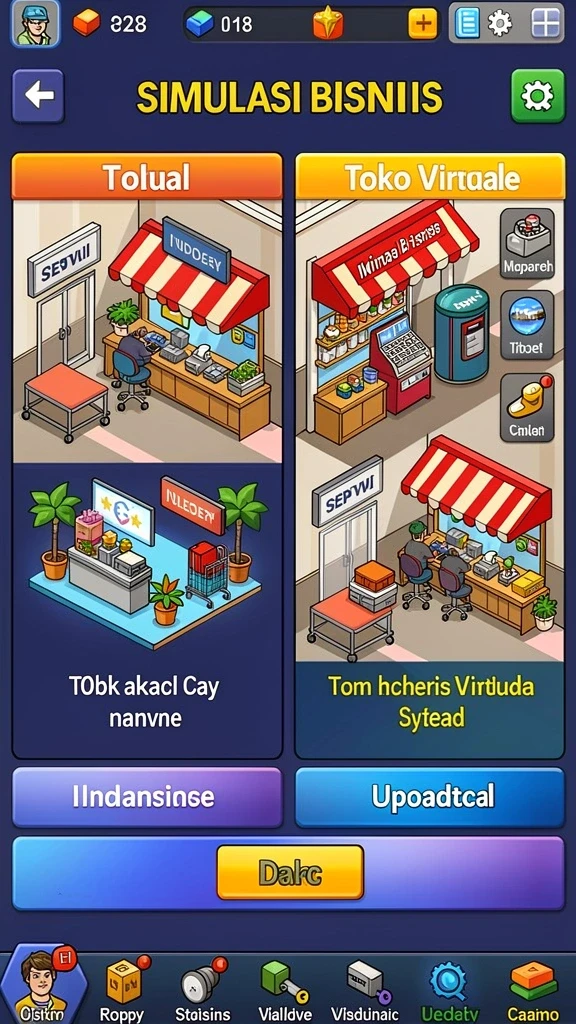The image size is (576, 1024).
Task: Open the Cimlen side item
Action: click(528, 408)
